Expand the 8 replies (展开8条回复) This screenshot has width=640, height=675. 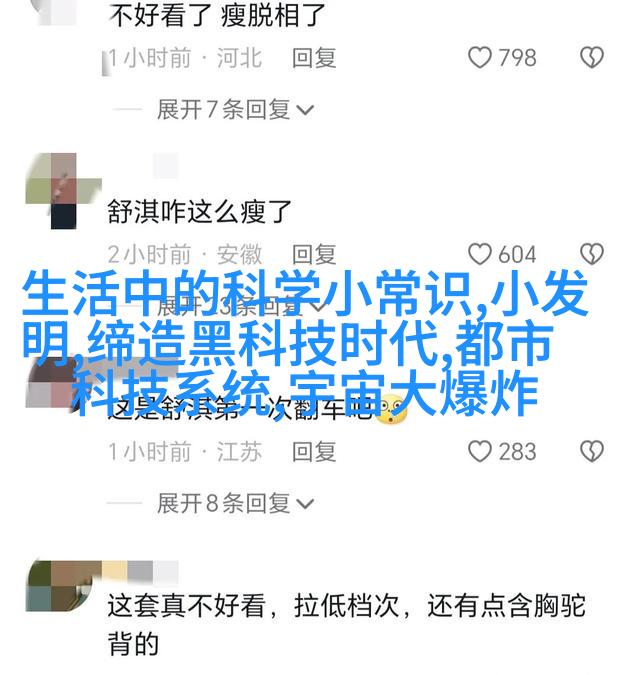pyautogui.click(x=235, y=503)
